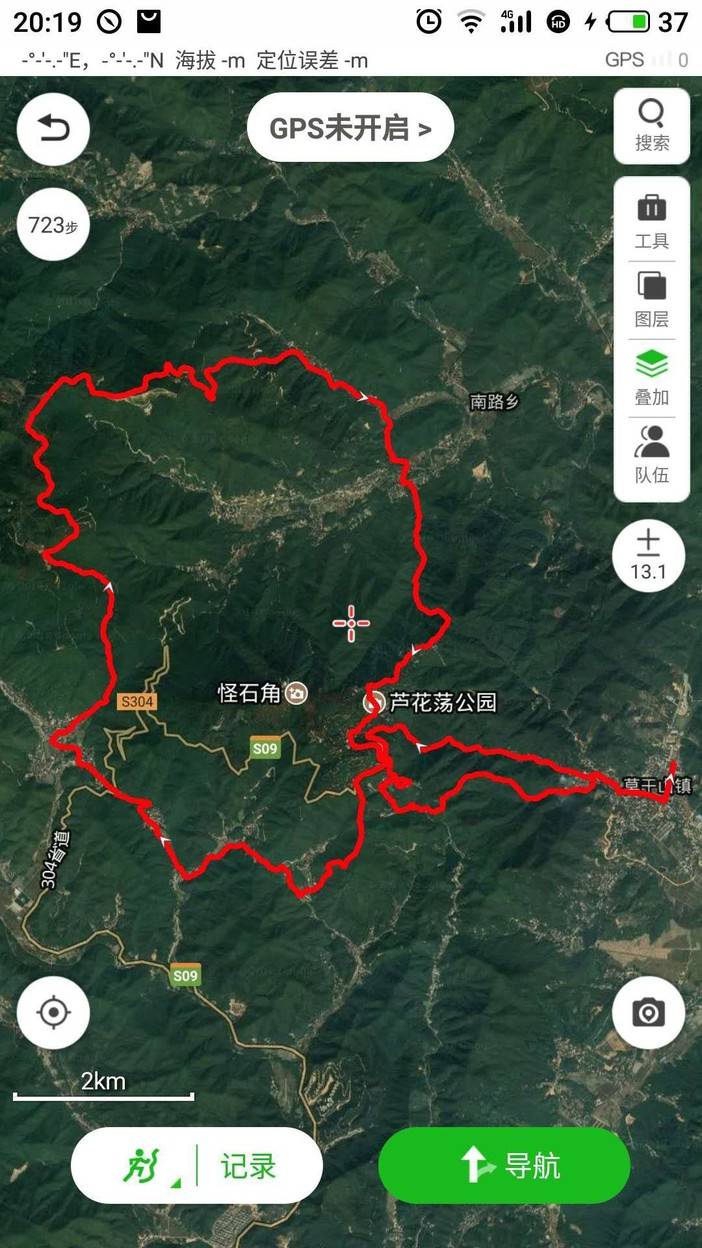Select the 芦花荡公园 map marker
This screenshot has height=1248, width=702.
click(430, 702)
